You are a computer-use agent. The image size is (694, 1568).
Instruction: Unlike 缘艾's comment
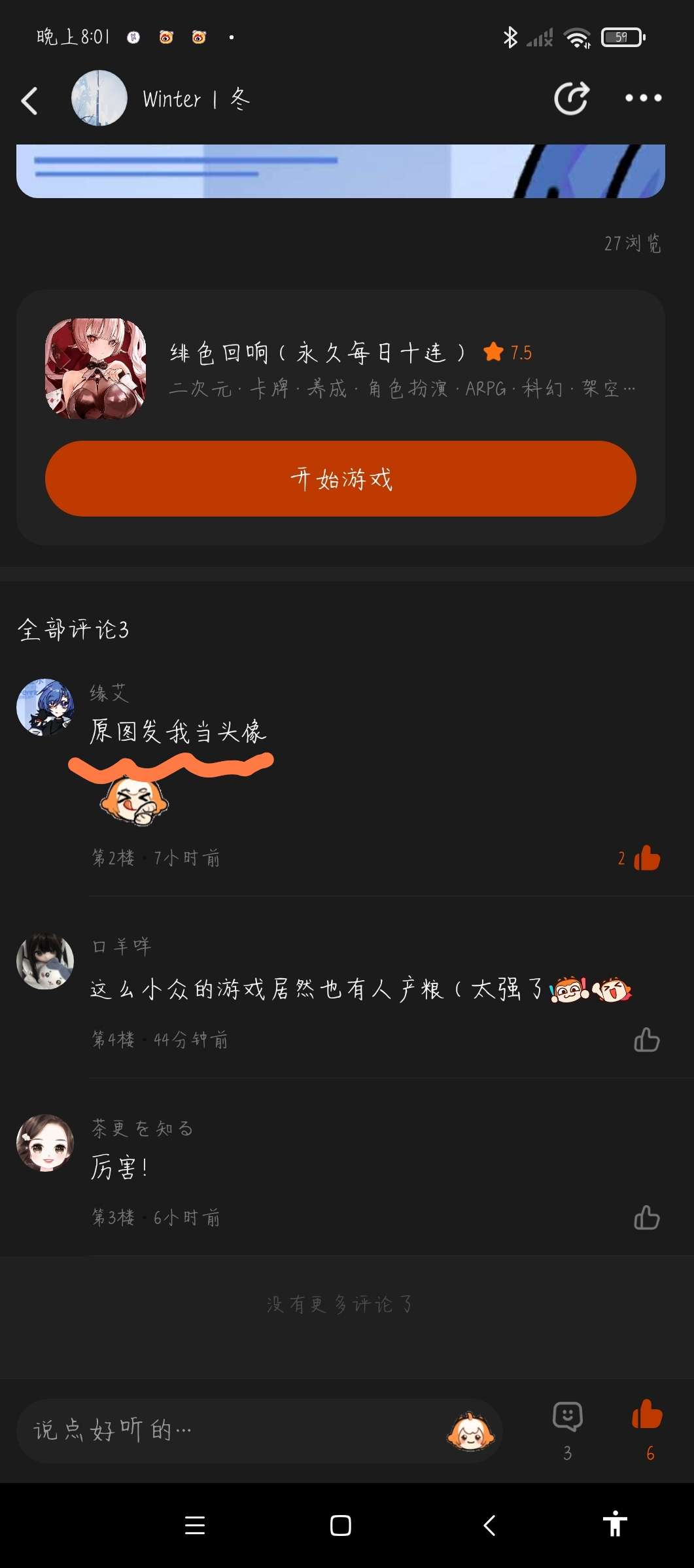(x=646, y=858)
